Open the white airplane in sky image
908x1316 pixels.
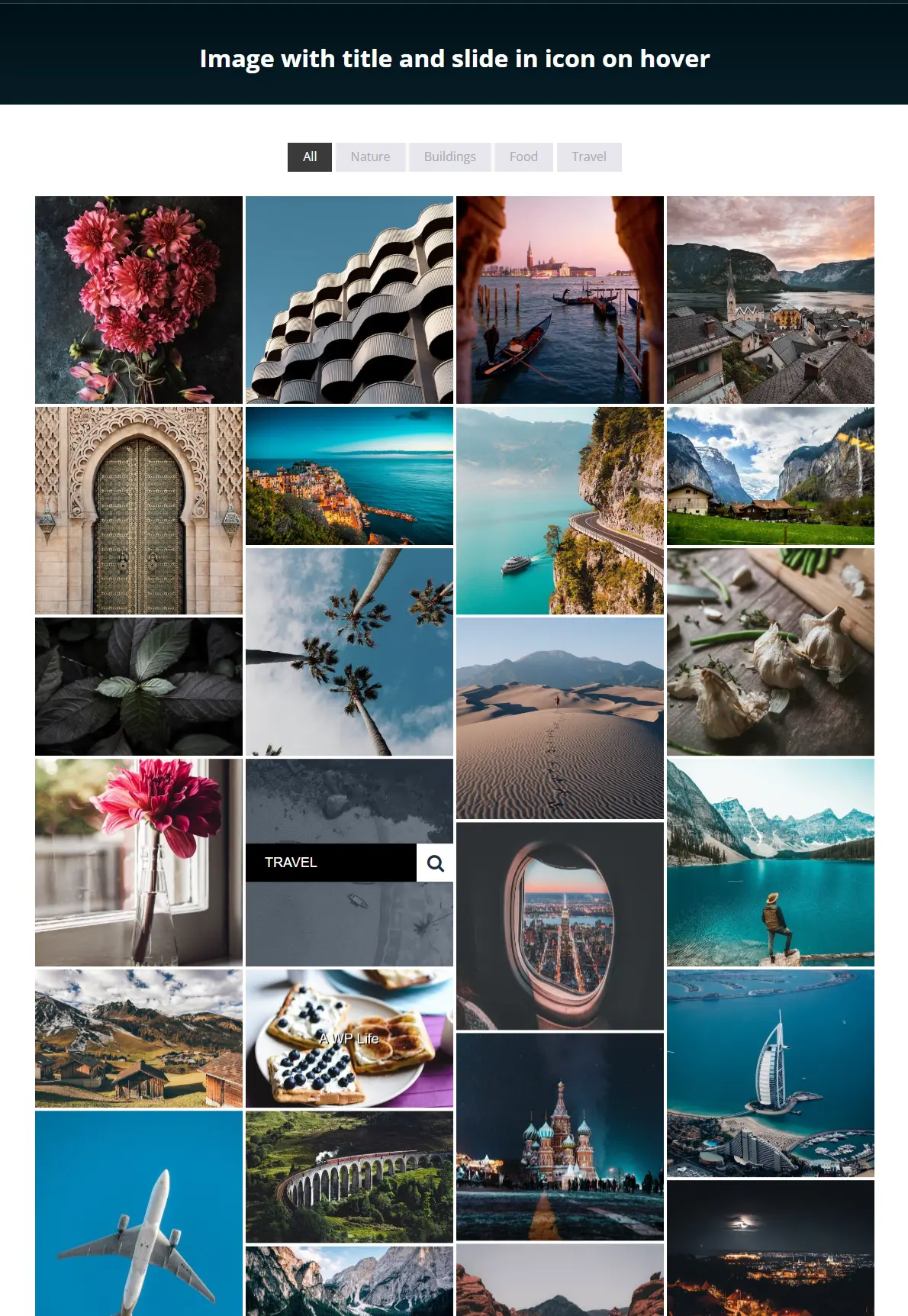139,1214
